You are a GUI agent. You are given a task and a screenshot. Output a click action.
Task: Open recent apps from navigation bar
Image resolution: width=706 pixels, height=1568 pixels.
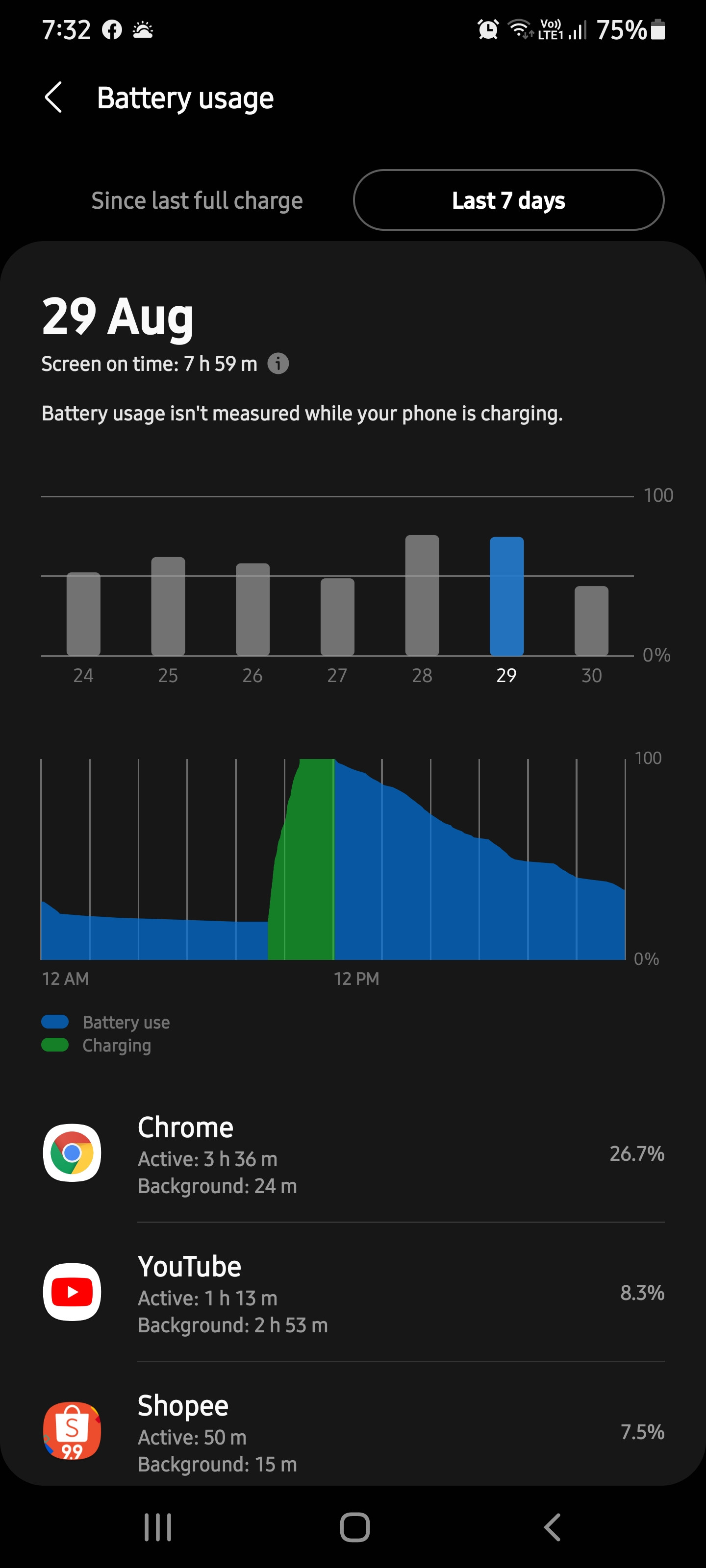pos(158,1527)
